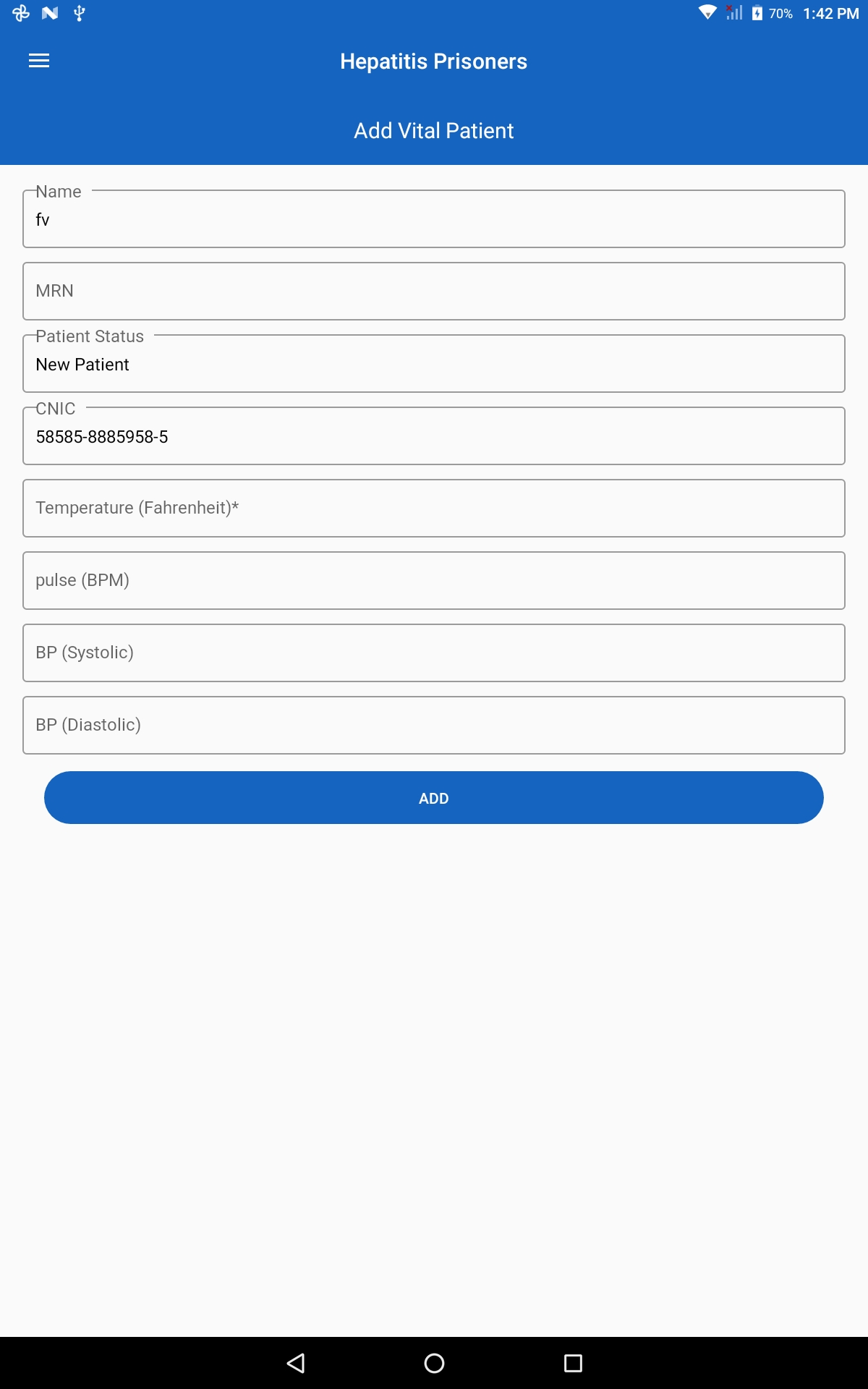Tap the BP (Systolic) field
Screen dimensions: 868x1389
coord(434,653)
